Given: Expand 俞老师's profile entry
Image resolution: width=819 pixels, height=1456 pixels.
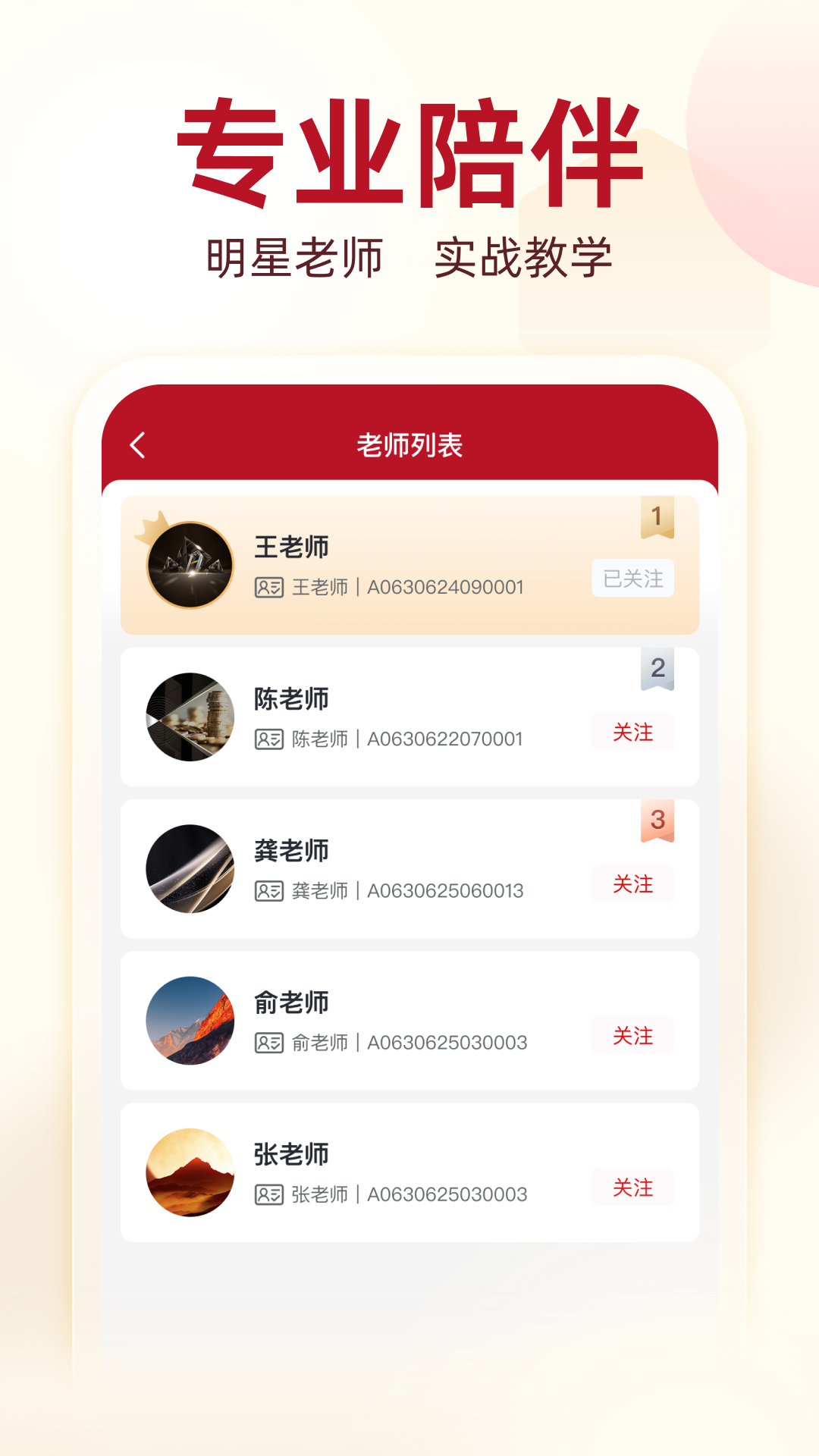Looking at the screenshot, I should (x=409, y=1020).
